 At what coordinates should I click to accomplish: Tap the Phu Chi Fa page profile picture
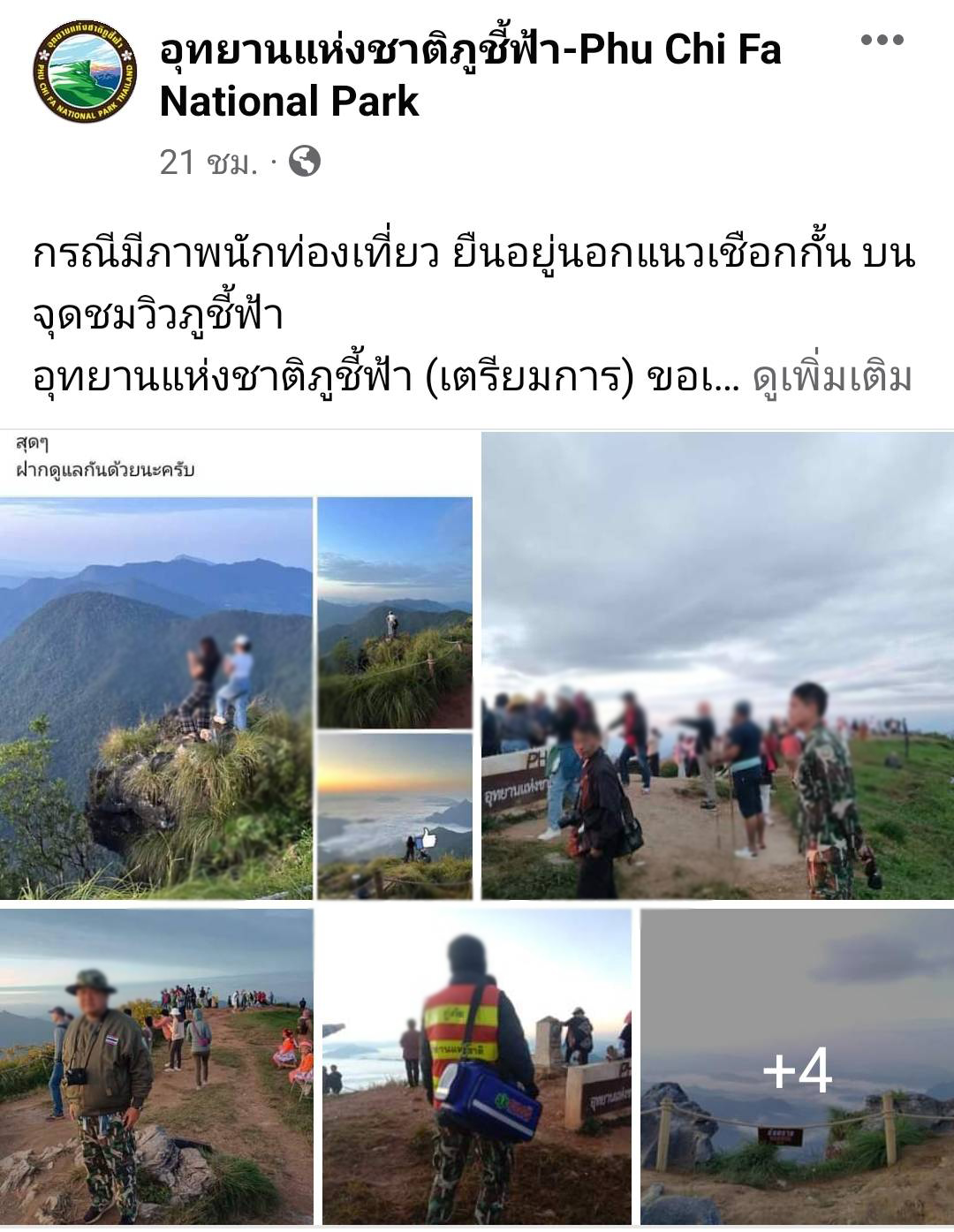coord(86,72)
